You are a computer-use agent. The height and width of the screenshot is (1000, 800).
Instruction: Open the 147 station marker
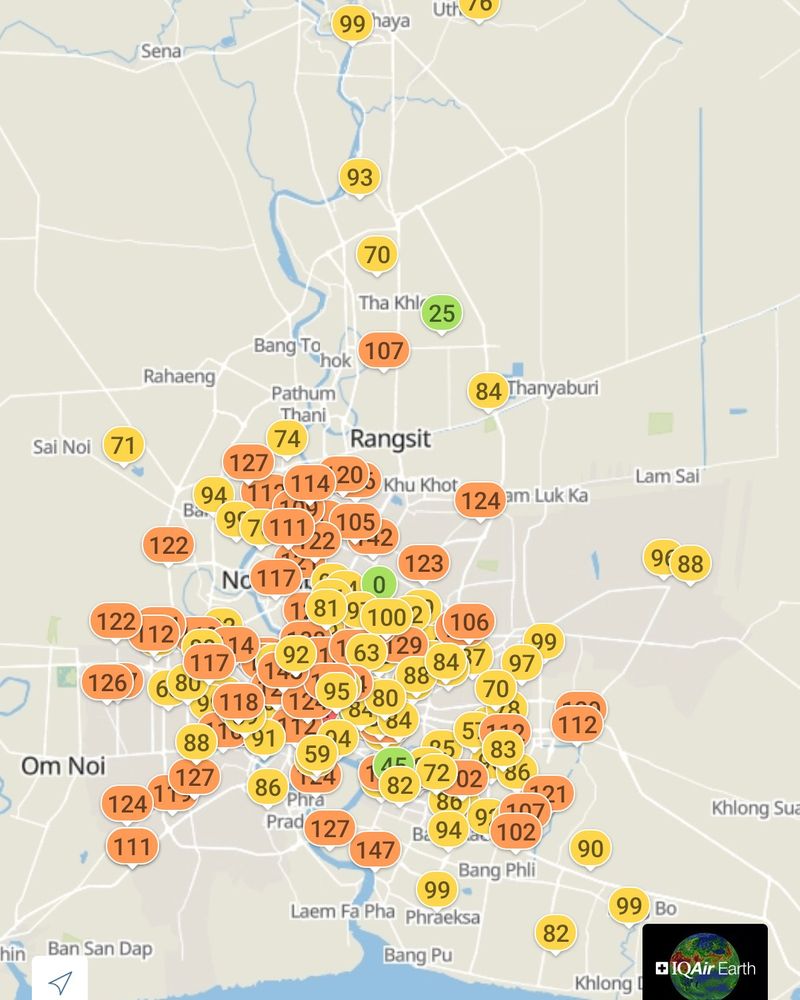pyautogui.click(x=374, y=850)
